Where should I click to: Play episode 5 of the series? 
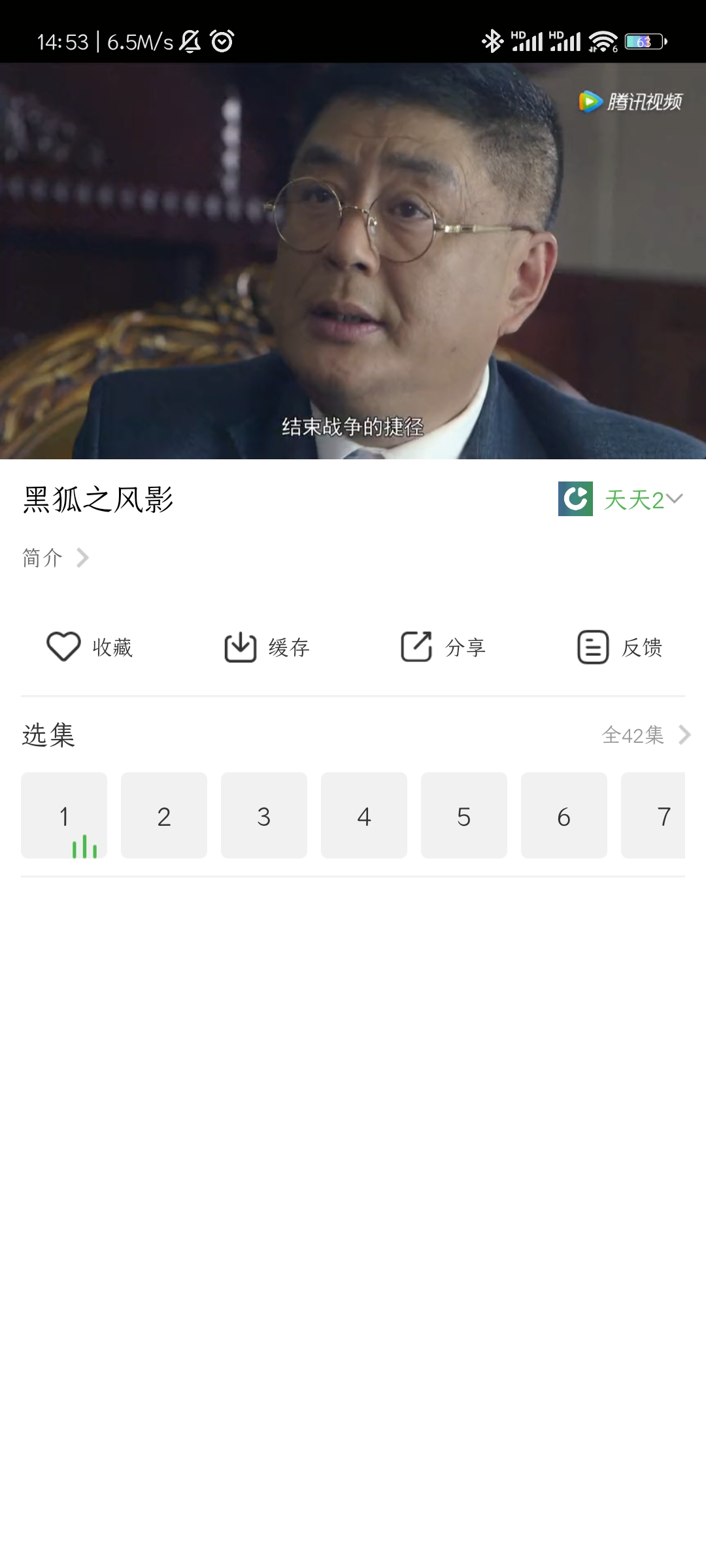(x=463, y=815)
